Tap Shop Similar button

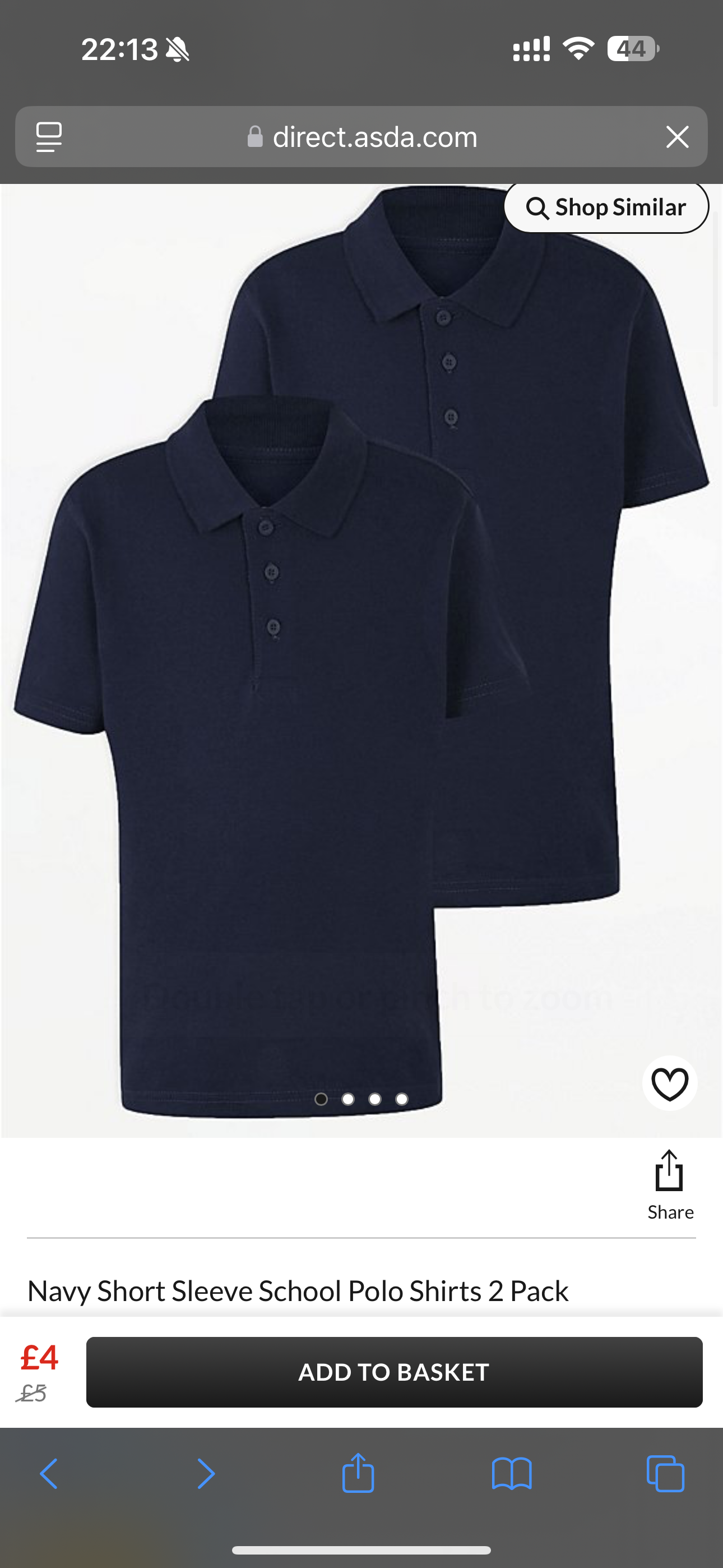(x=606, y=207)
